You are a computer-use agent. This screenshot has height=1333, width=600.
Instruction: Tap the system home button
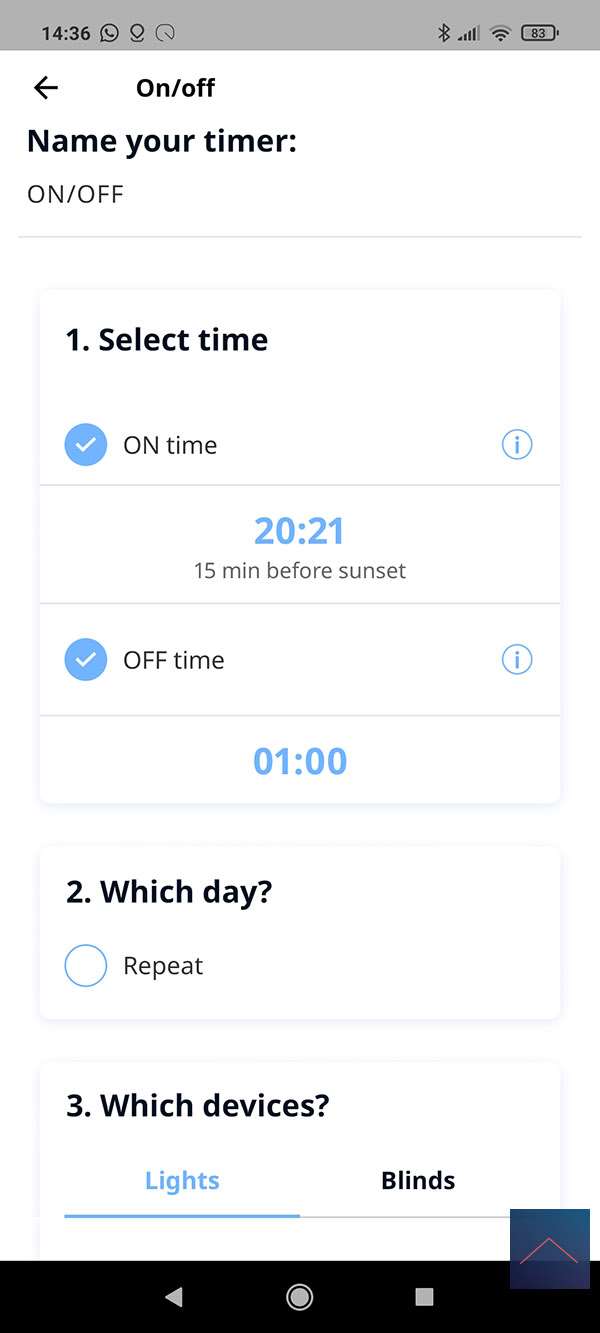coord(299,1297)
